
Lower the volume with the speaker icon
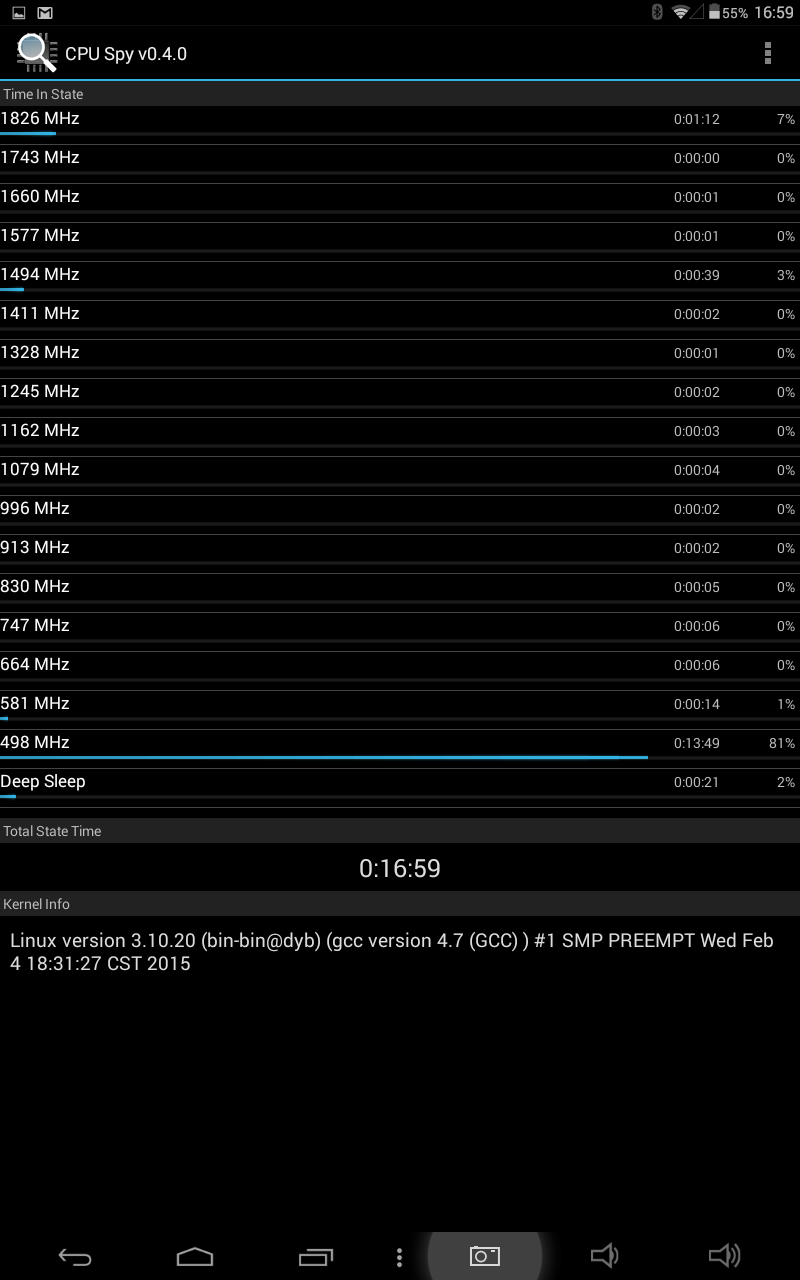[x=604, y=1256]
